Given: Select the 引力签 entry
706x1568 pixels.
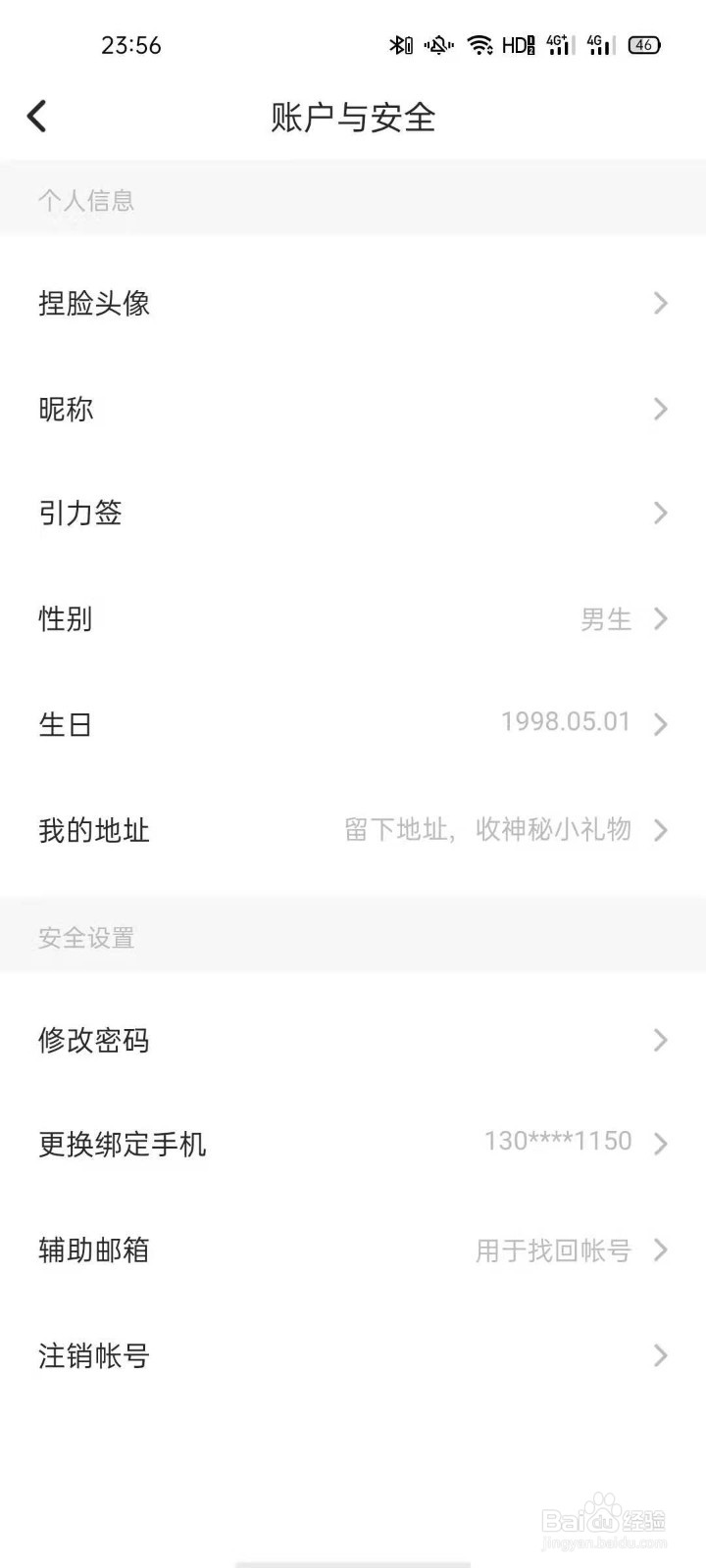Looking at the screenshot, I should (x=353, y=513).
